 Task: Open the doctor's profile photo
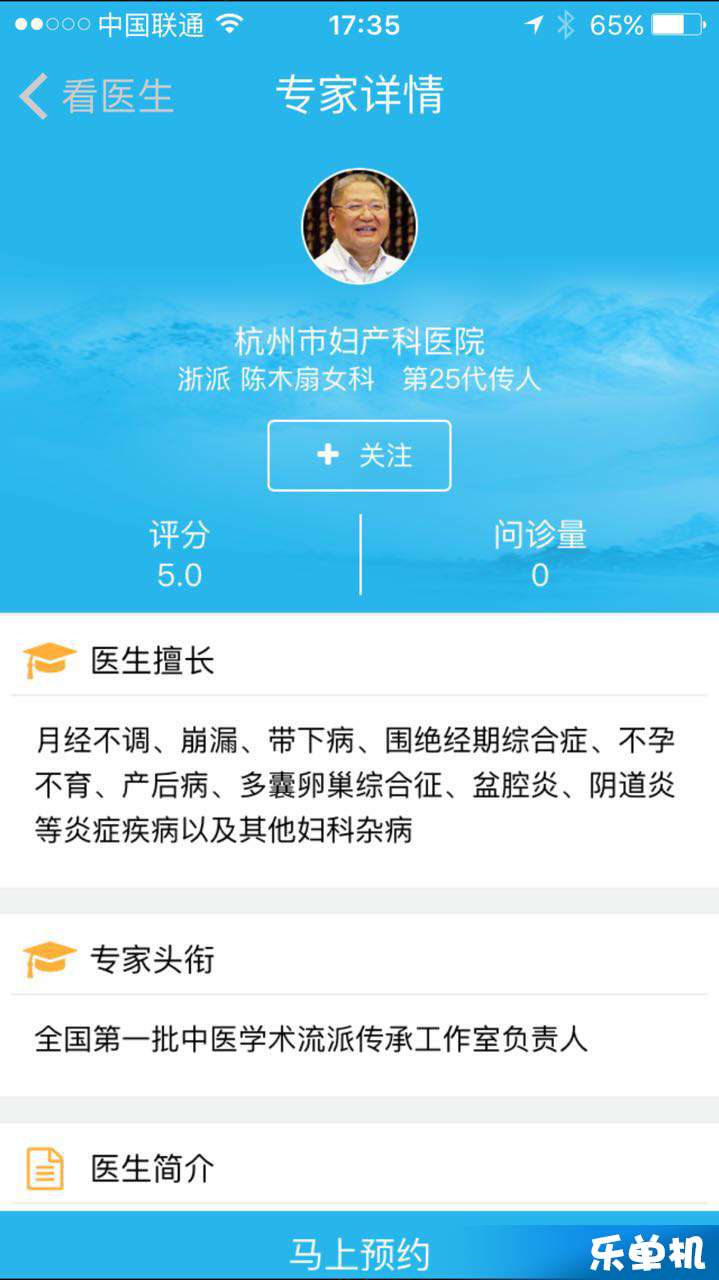coord(359,226)
